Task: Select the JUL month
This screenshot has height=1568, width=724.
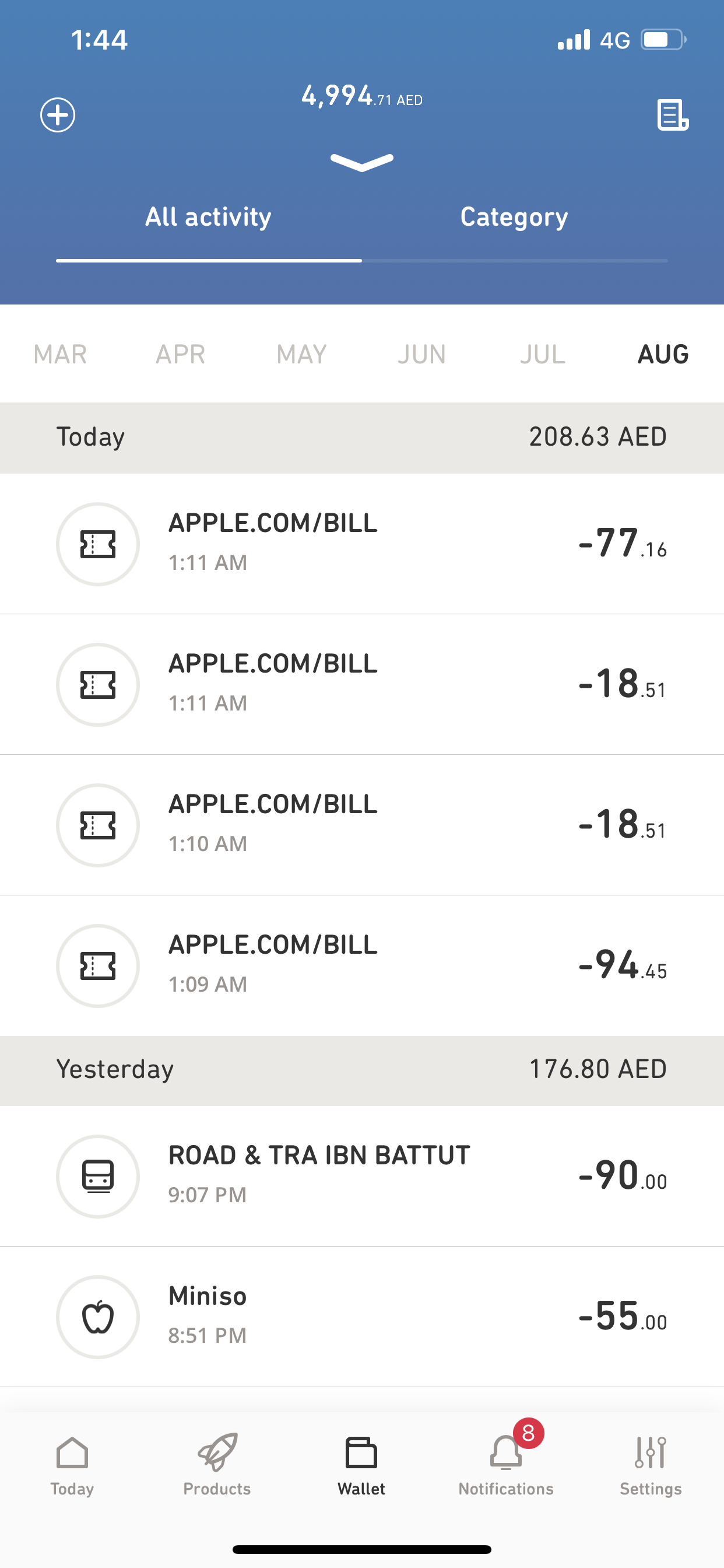Action: coord(543,354)
